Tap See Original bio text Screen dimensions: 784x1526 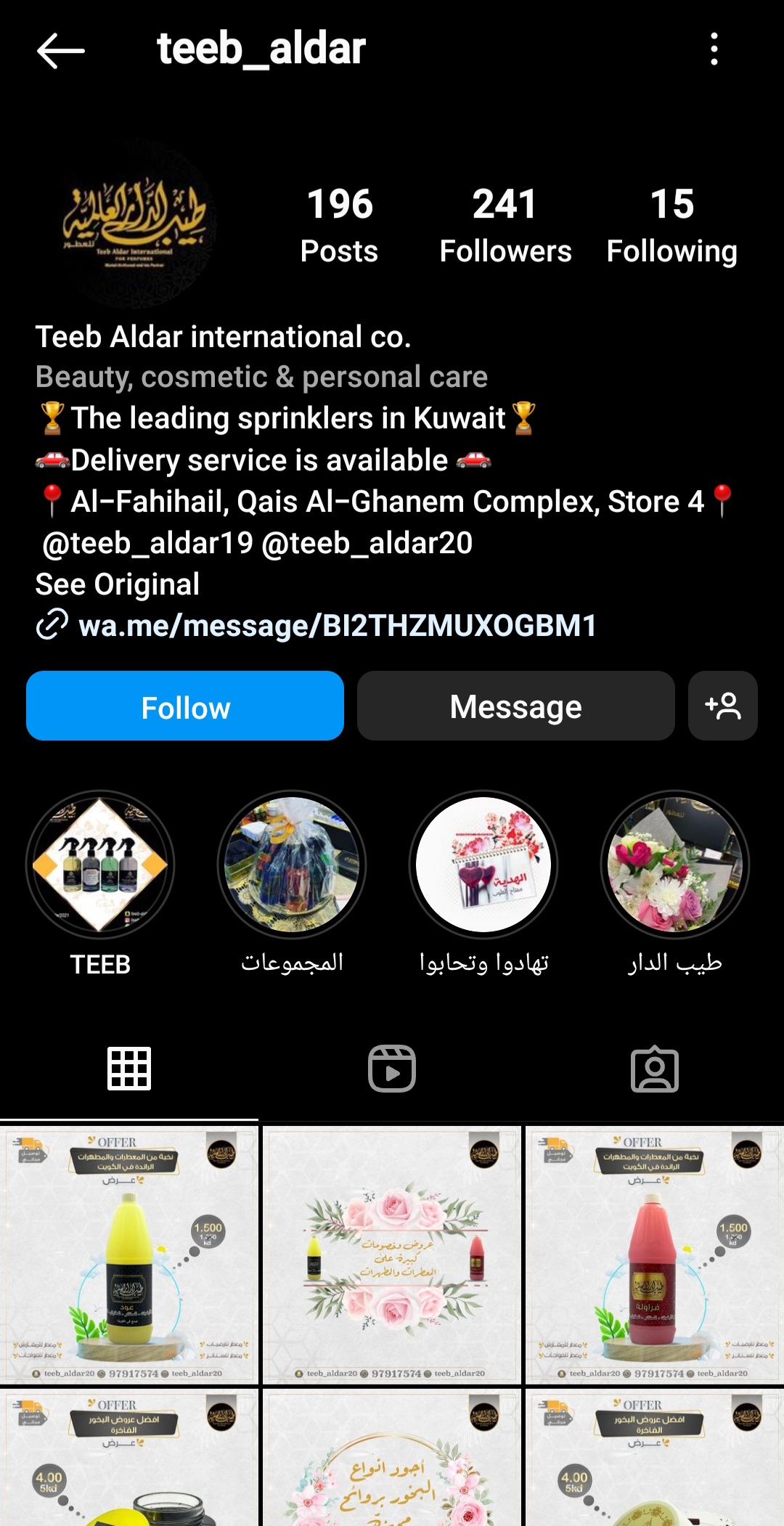(118, 584)
